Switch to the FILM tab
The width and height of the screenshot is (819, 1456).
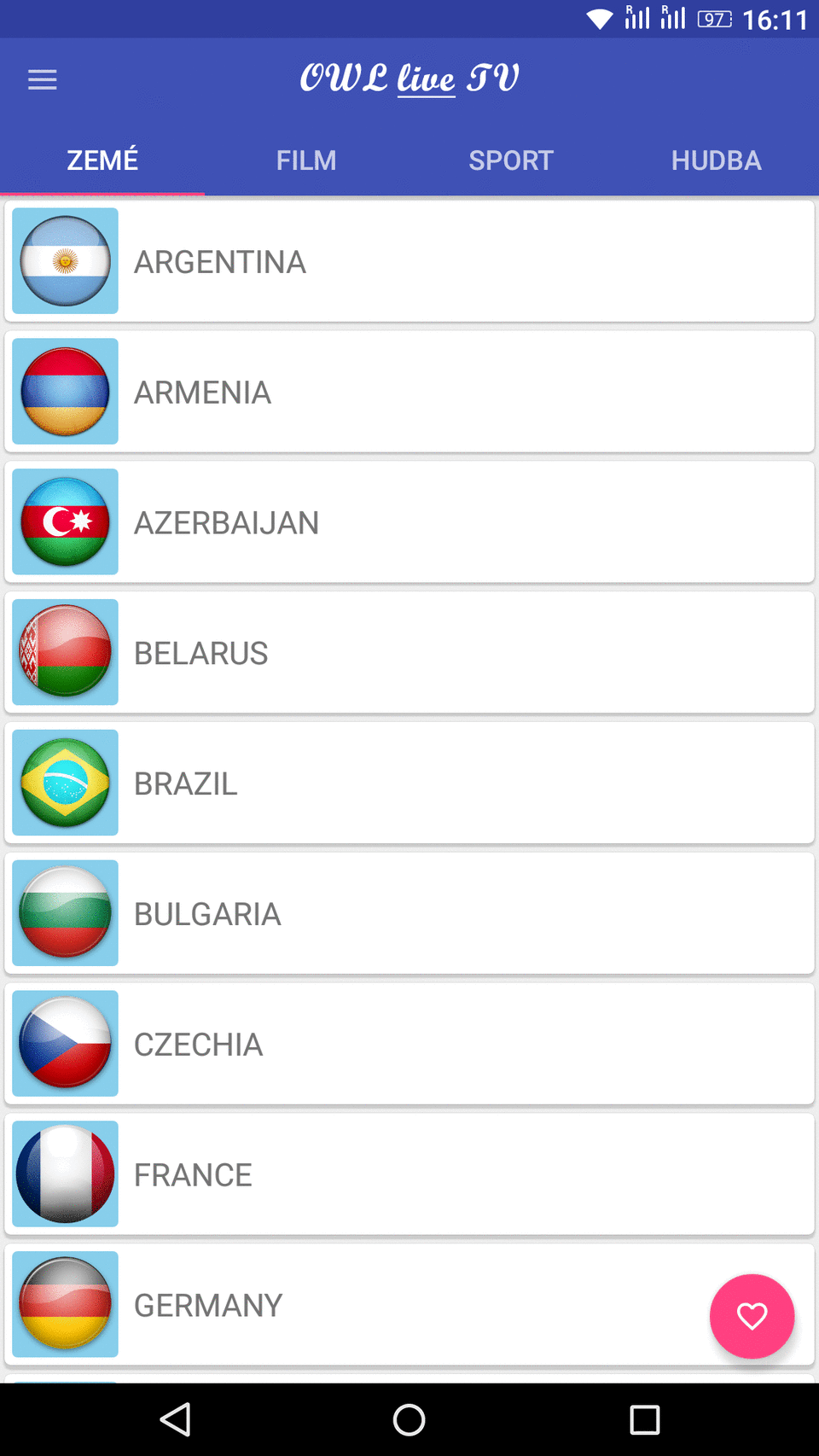click(x=306, y=160)
